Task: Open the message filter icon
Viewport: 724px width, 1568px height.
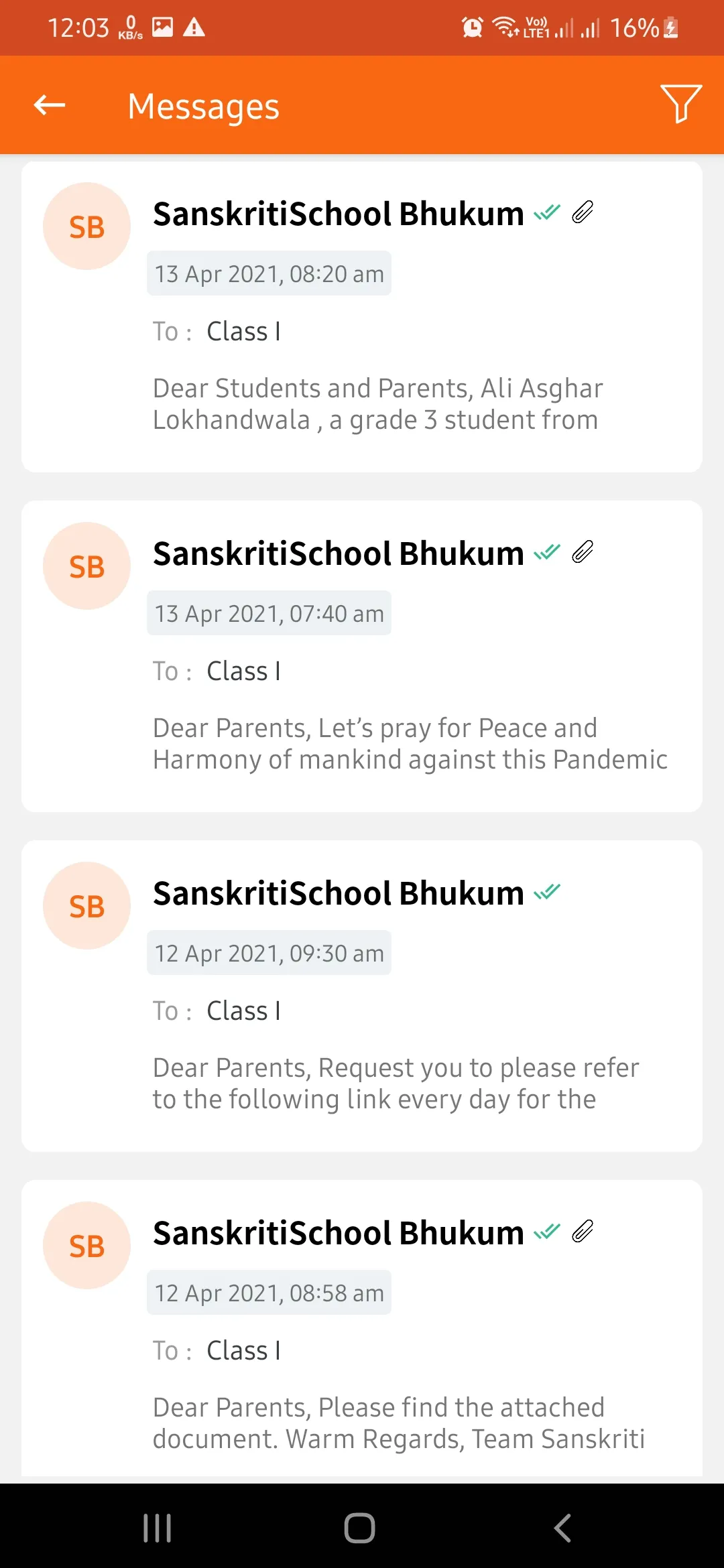Action: pos(680,105)
